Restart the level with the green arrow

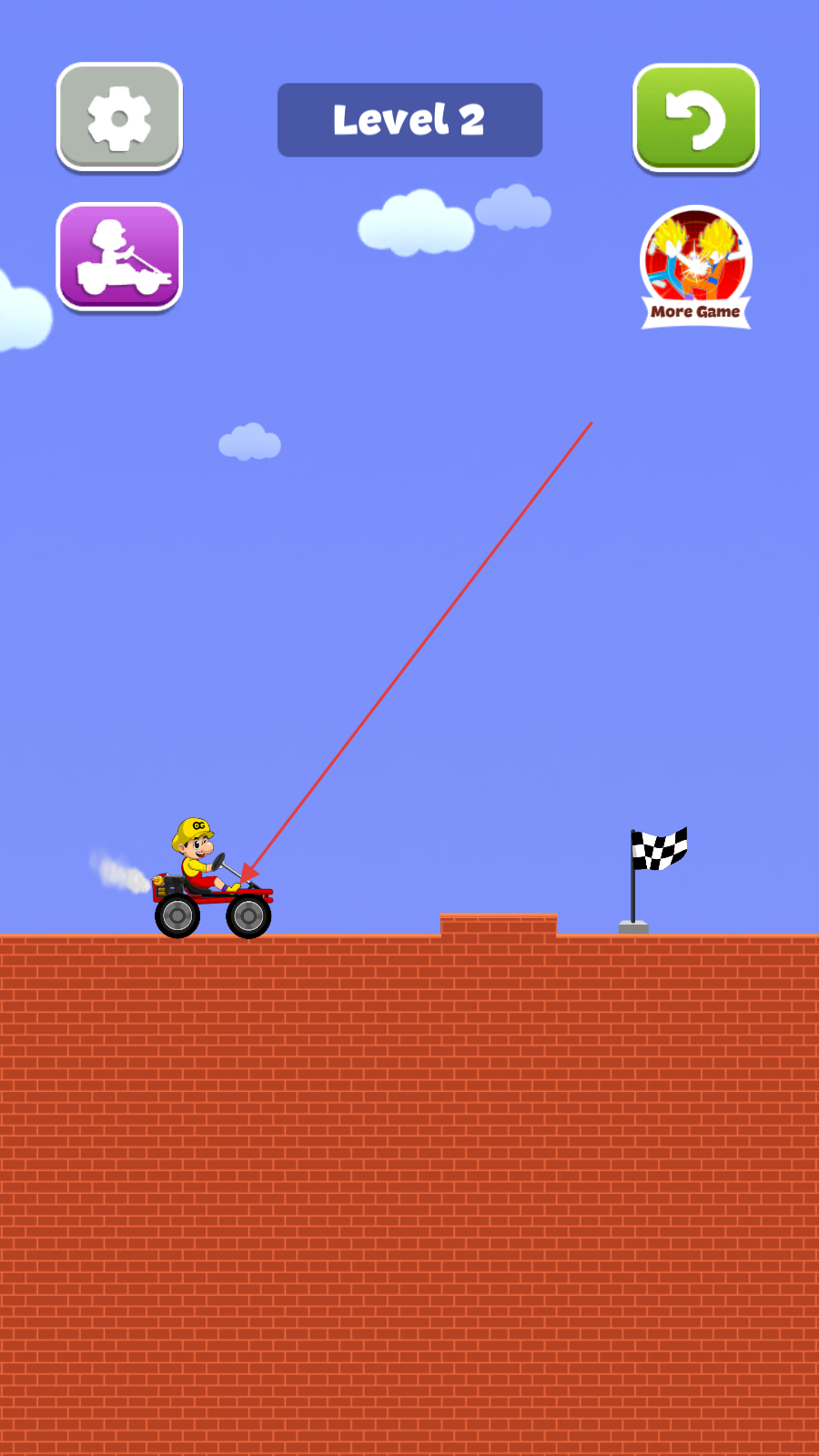click(x=695, y=117)
